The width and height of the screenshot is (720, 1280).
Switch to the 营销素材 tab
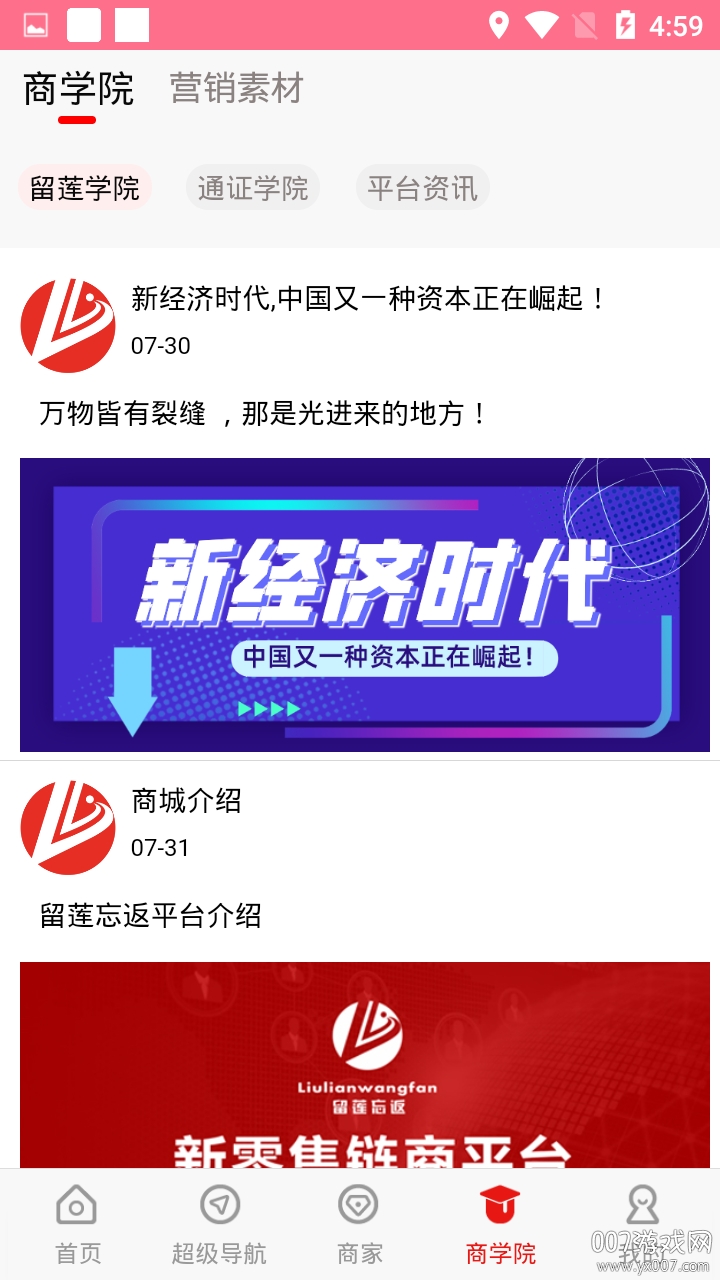[x=234, y=89]
